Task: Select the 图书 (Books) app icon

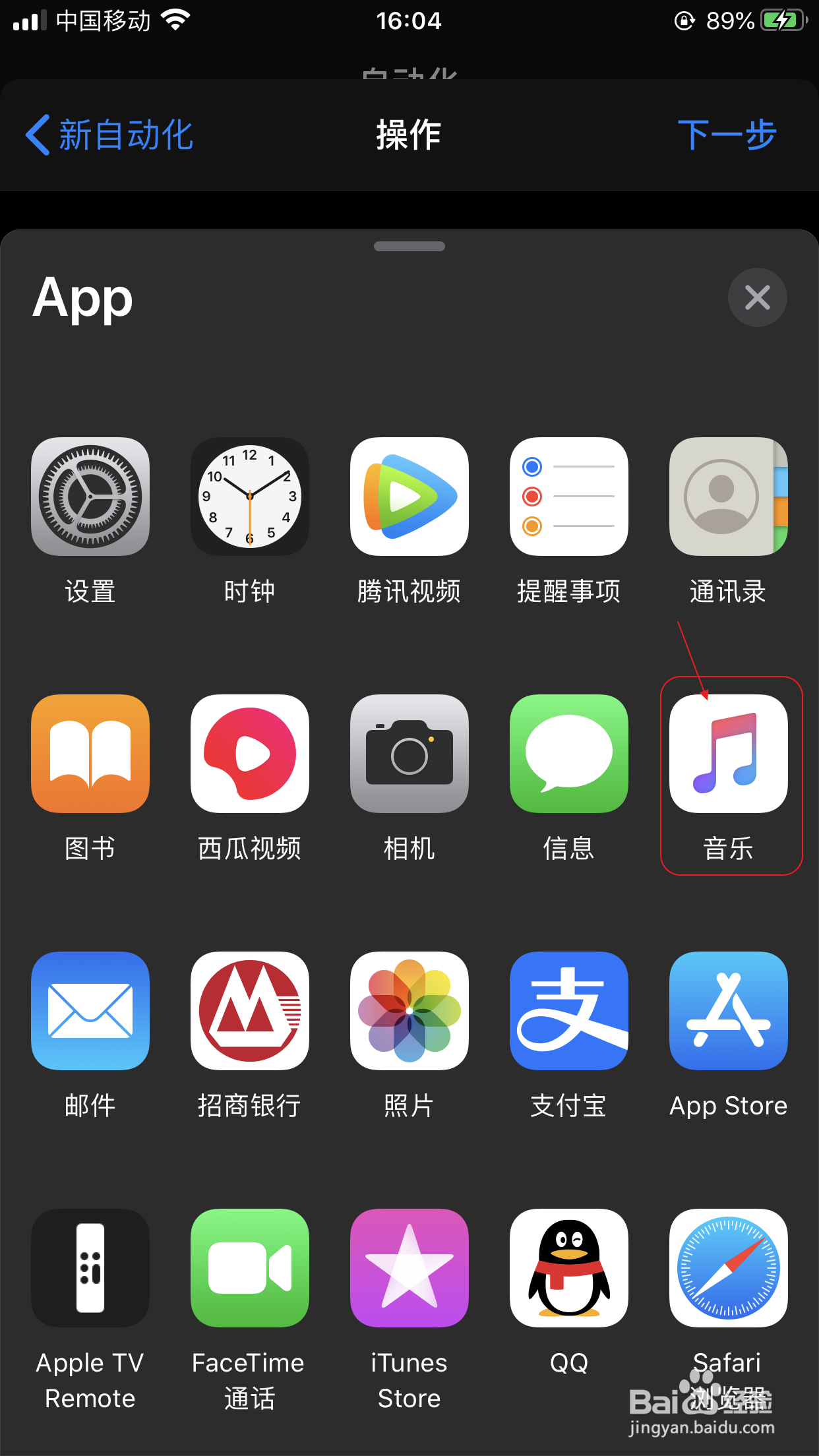Action: click(x=90, y=754)
